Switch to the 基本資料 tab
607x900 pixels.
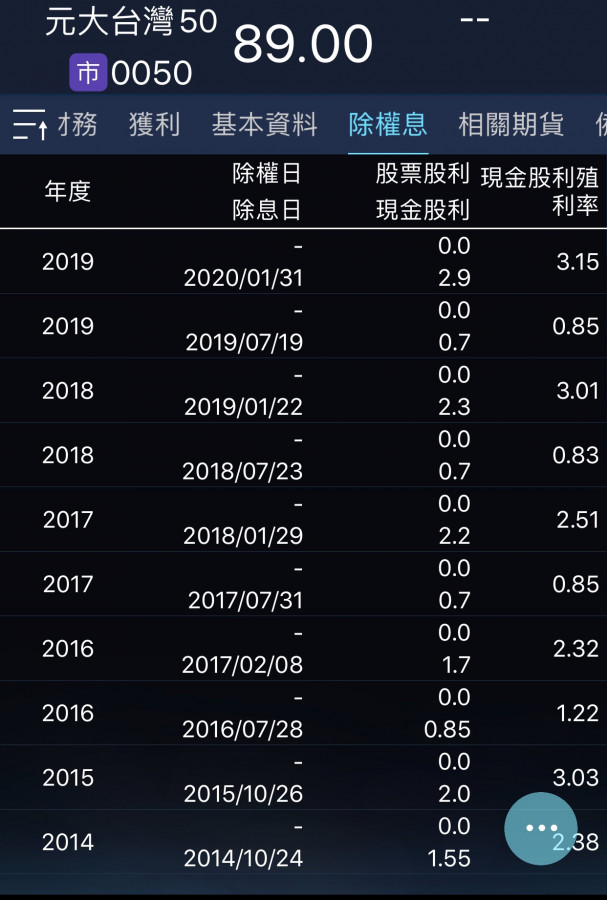click(264, 125)
